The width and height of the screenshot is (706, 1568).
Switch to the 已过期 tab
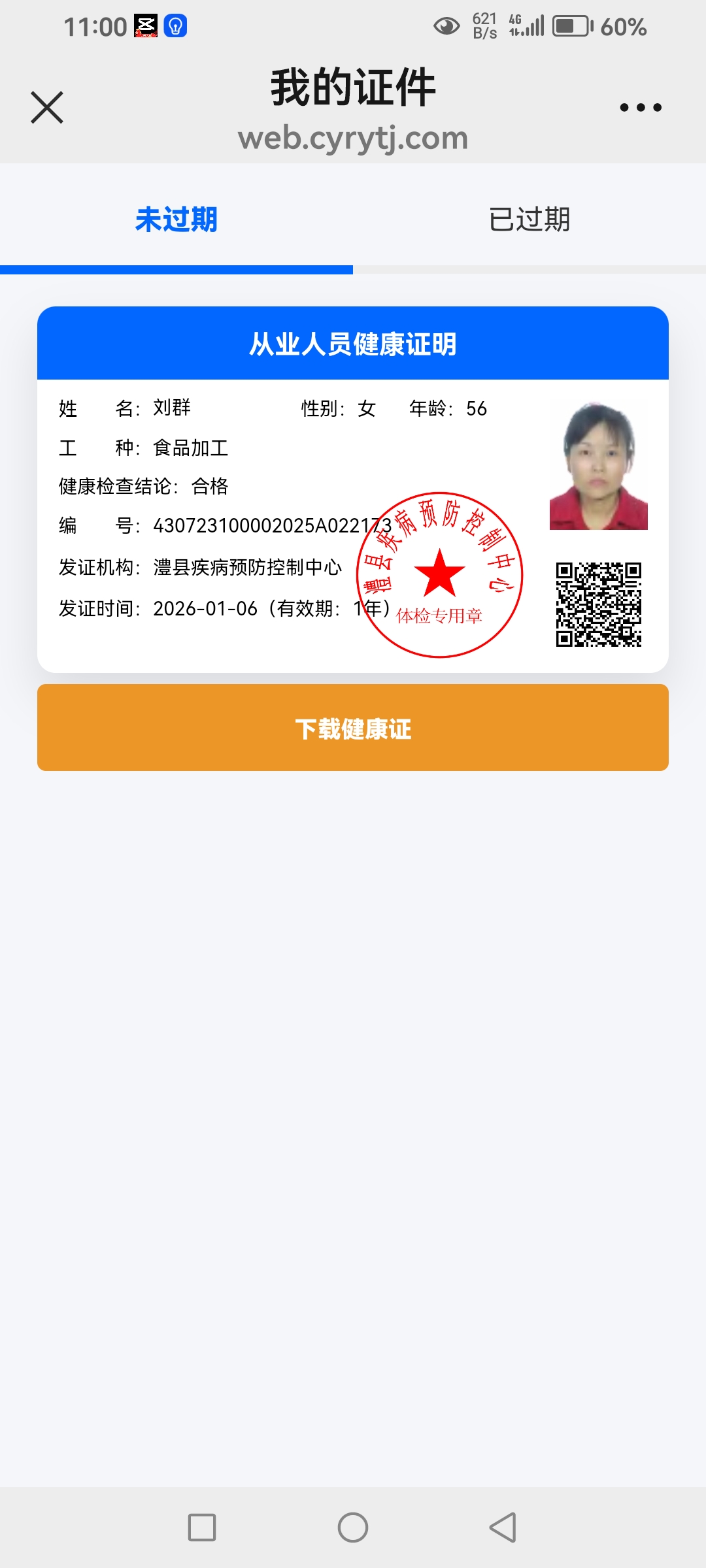529,220
